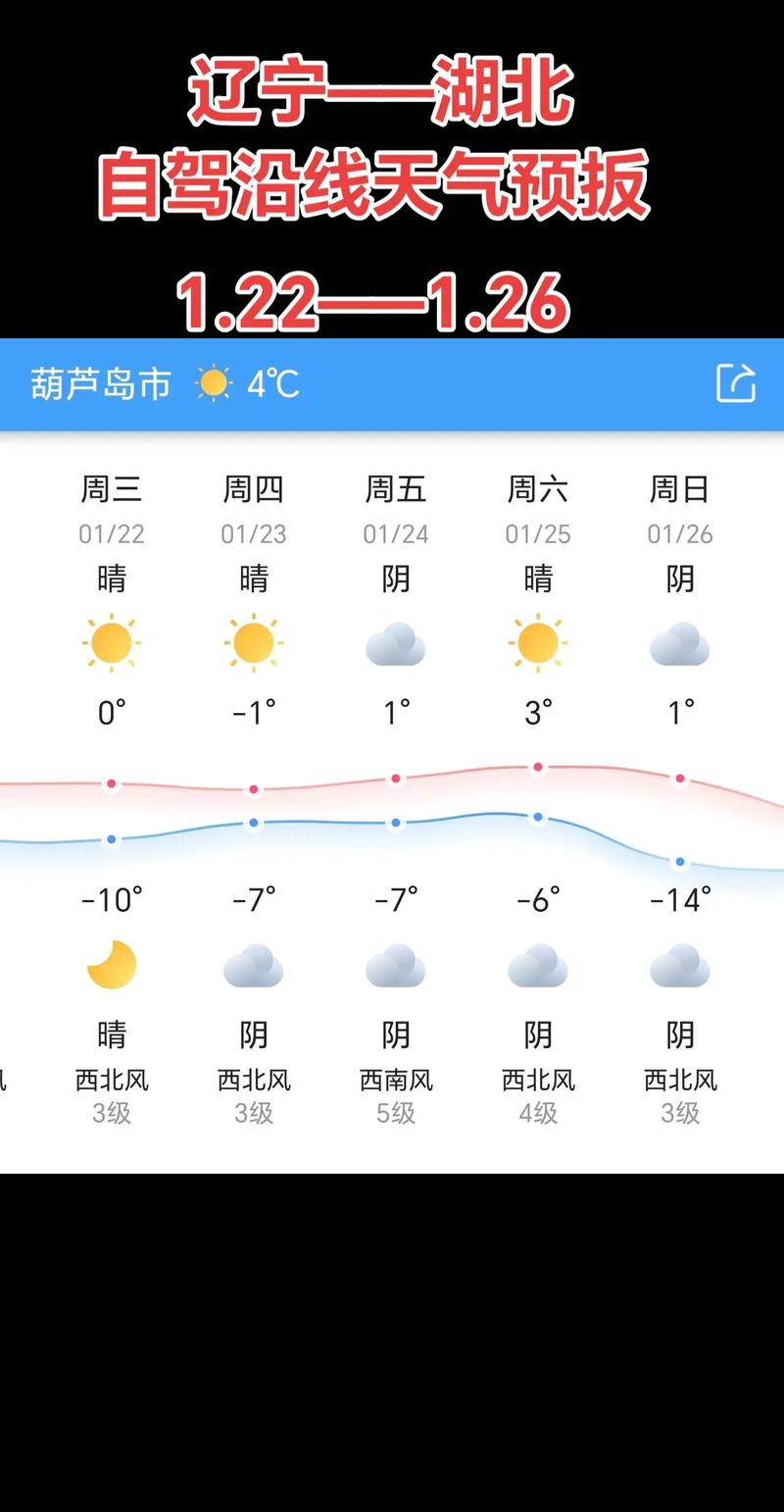This screenshot has height=1512, width=784.
Task: Click the share icon in the blue header
Action: [737, 382]
